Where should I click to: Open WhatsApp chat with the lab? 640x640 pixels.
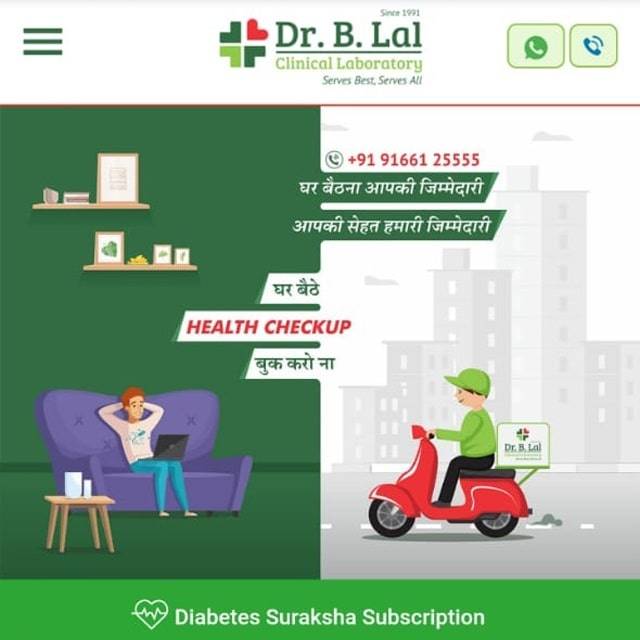coord(535,46)
